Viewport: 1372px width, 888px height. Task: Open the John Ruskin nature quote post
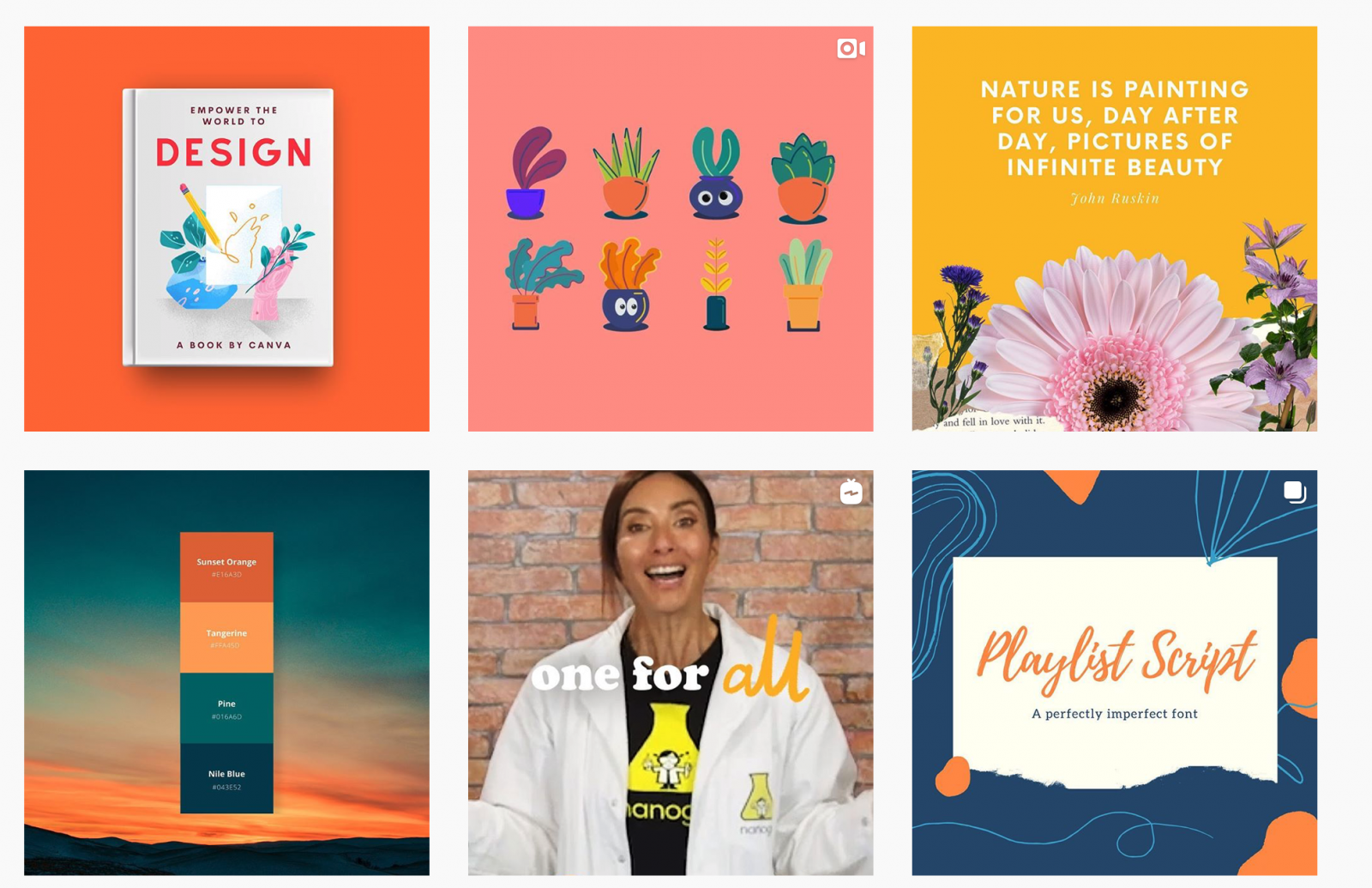pos(1114,228)
